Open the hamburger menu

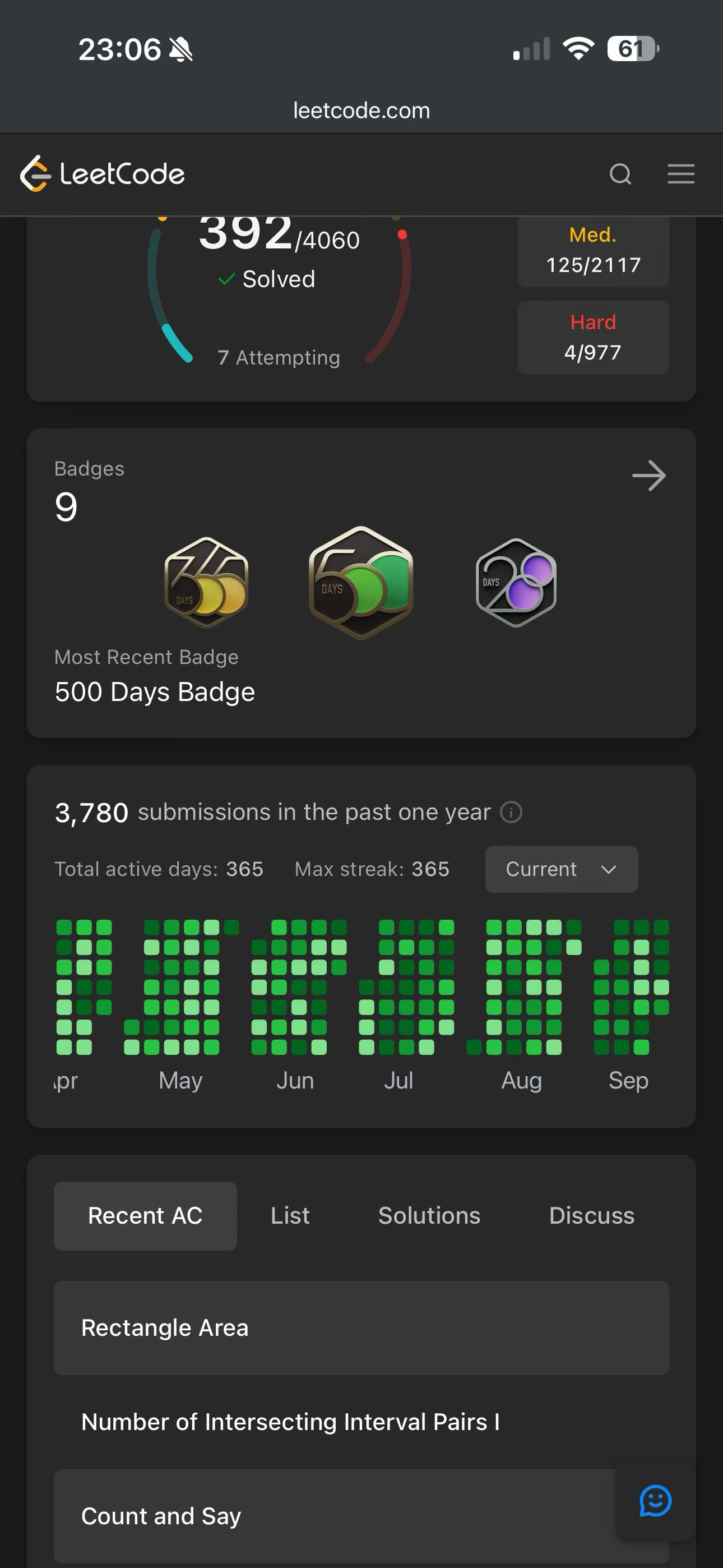point(680,174)
